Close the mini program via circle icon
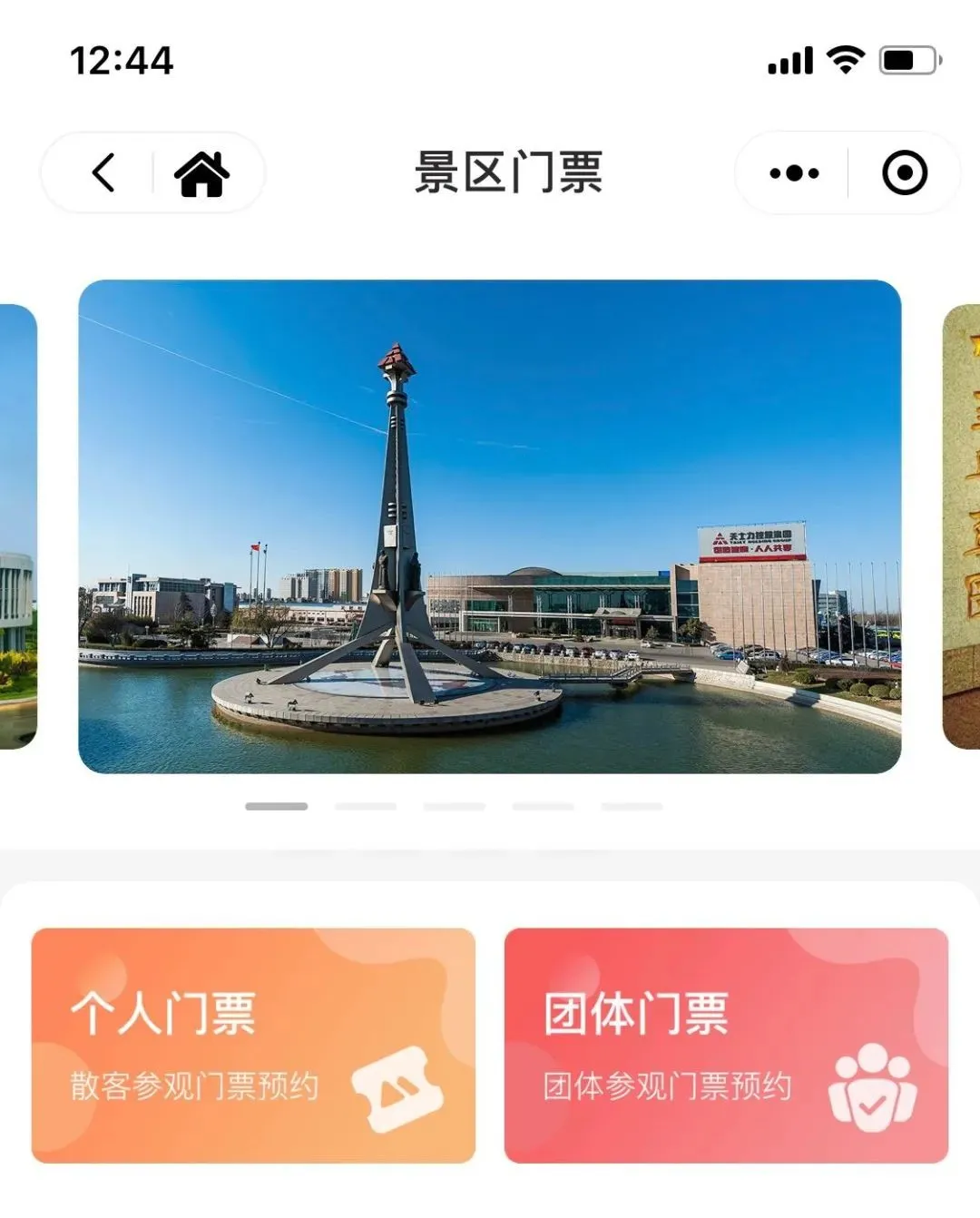 click(x=904, y=173)
